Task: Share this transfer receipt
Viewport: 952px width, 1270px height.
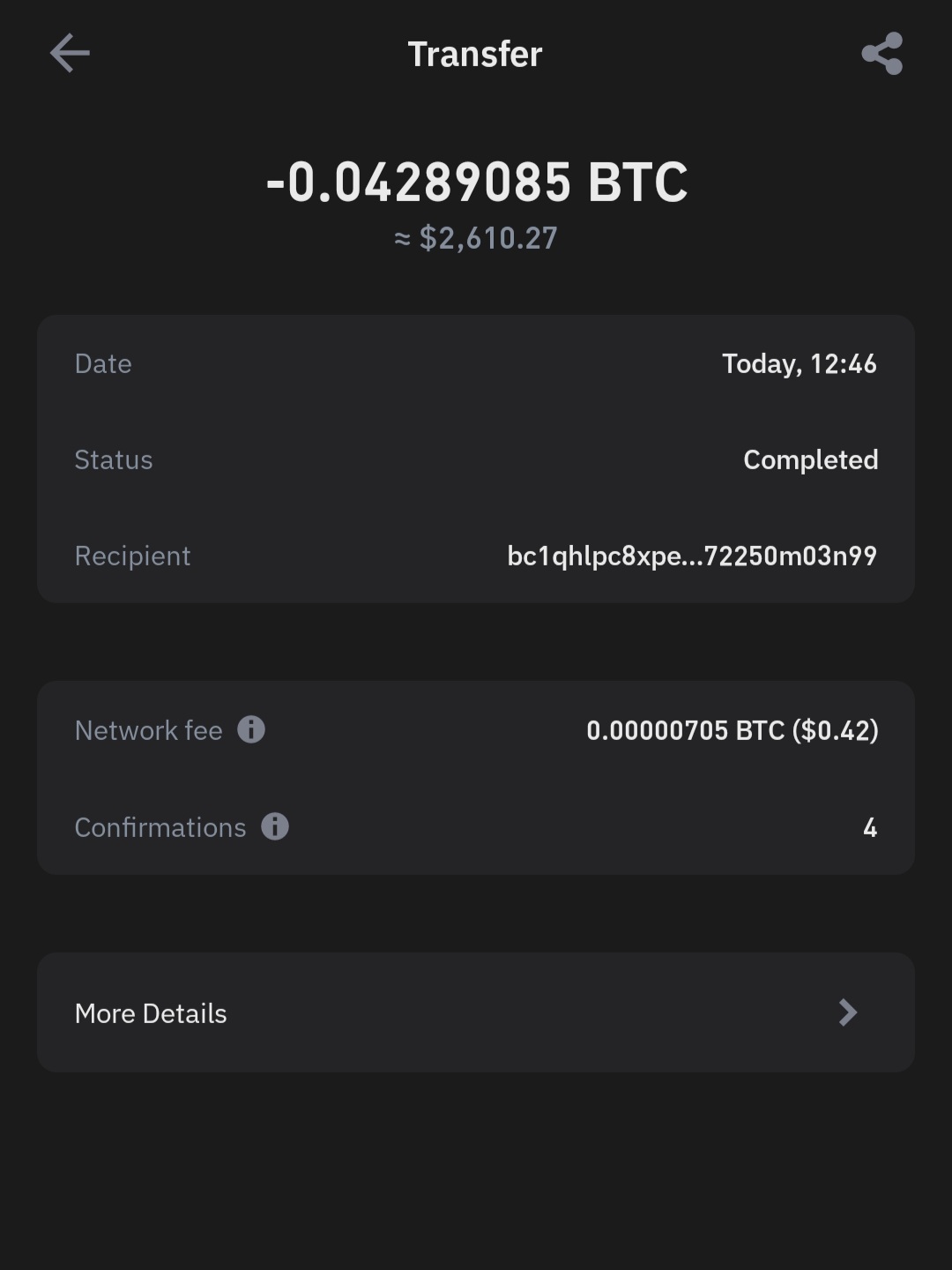Action: (881, 54)
